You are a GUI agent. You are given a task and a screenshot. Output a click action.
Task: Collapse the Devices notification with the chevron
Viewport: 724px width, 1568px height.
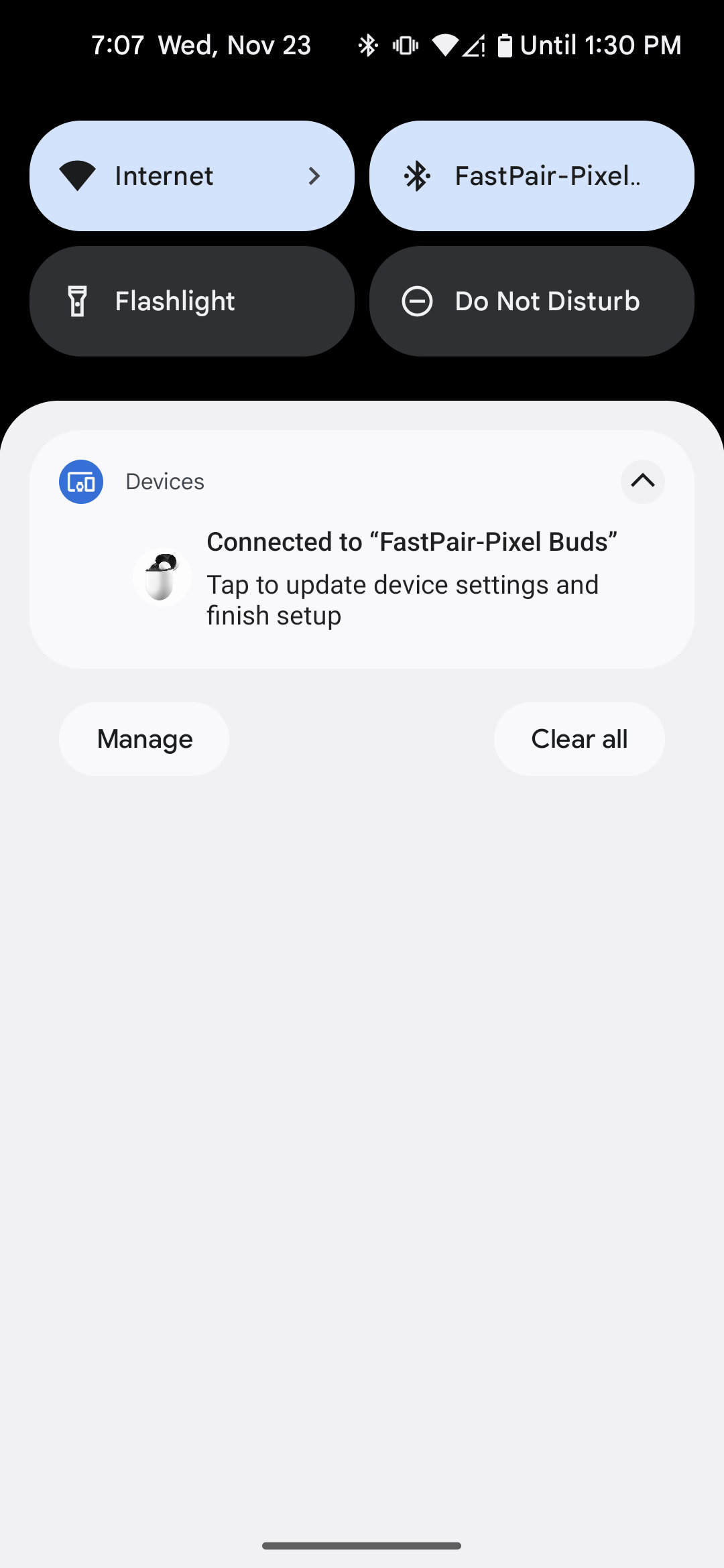point(642,482)
